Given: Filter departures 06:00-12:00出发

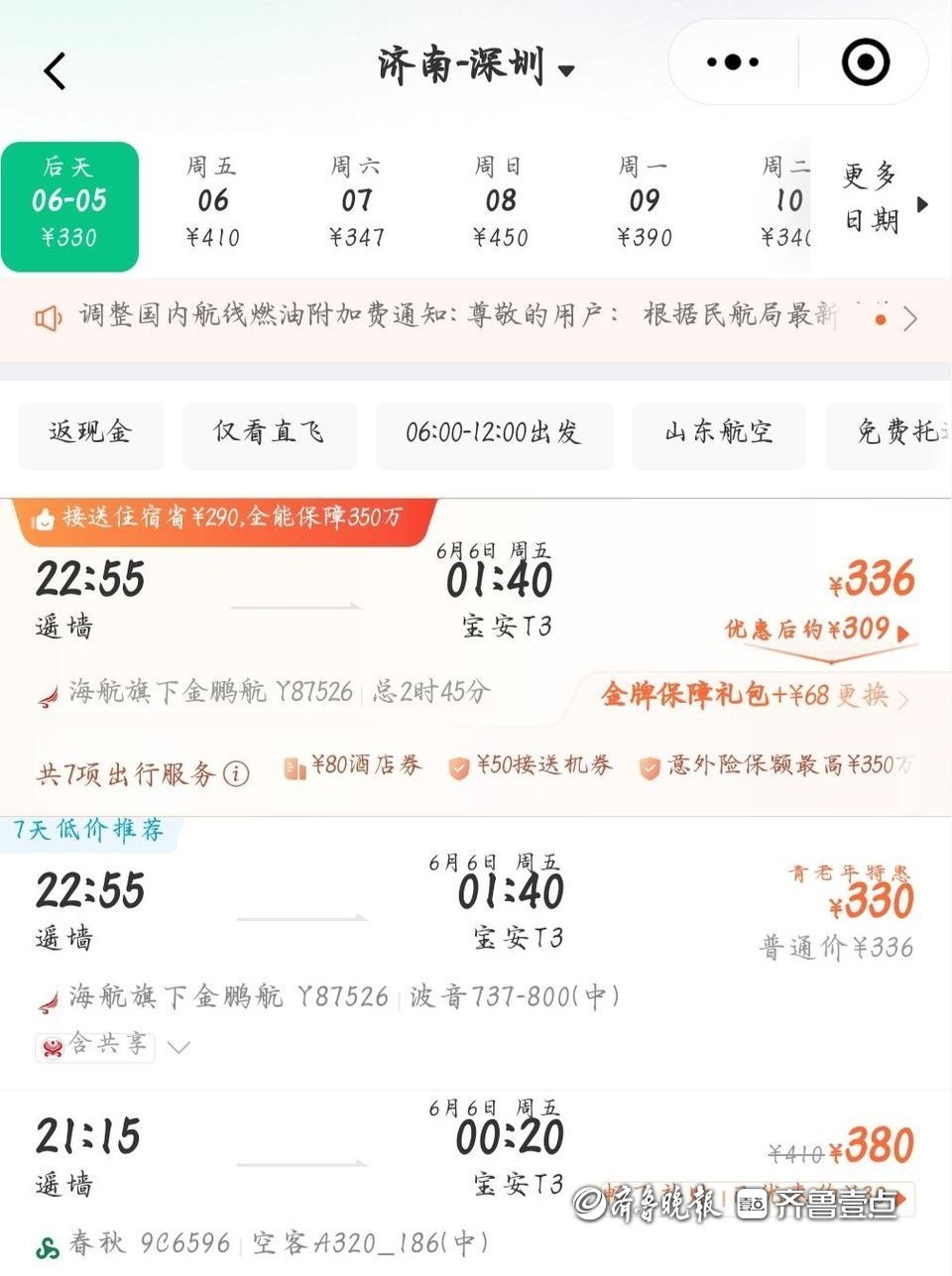Looking at the screenshot, I should 493,432.
